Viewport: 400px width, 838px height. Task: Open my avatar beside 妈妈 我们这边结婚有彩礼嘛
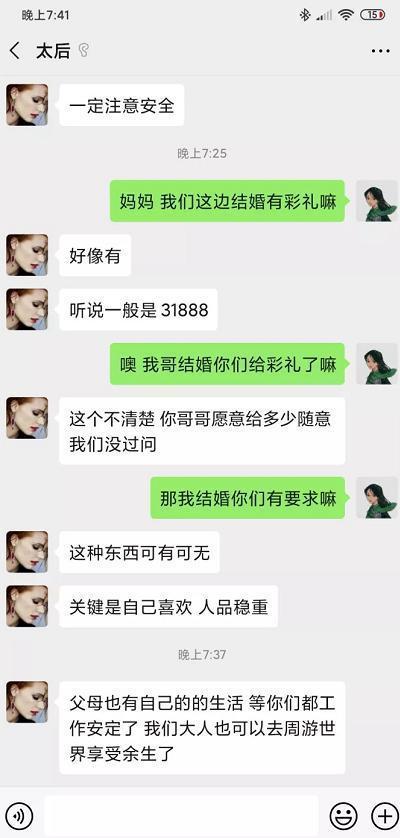376,201
